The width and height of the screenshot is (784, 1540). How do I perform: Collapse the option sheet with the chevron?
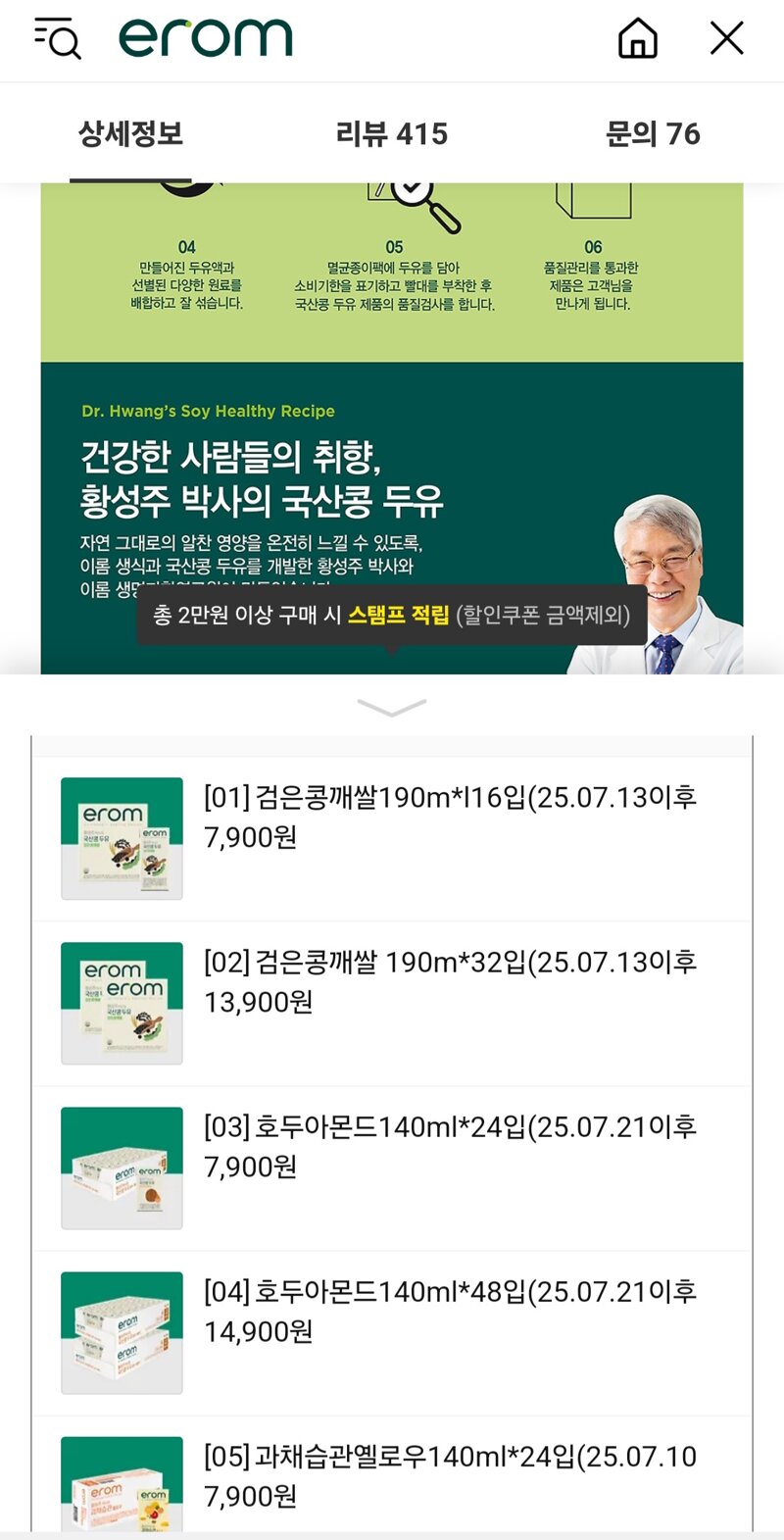[x=392, y=707]
